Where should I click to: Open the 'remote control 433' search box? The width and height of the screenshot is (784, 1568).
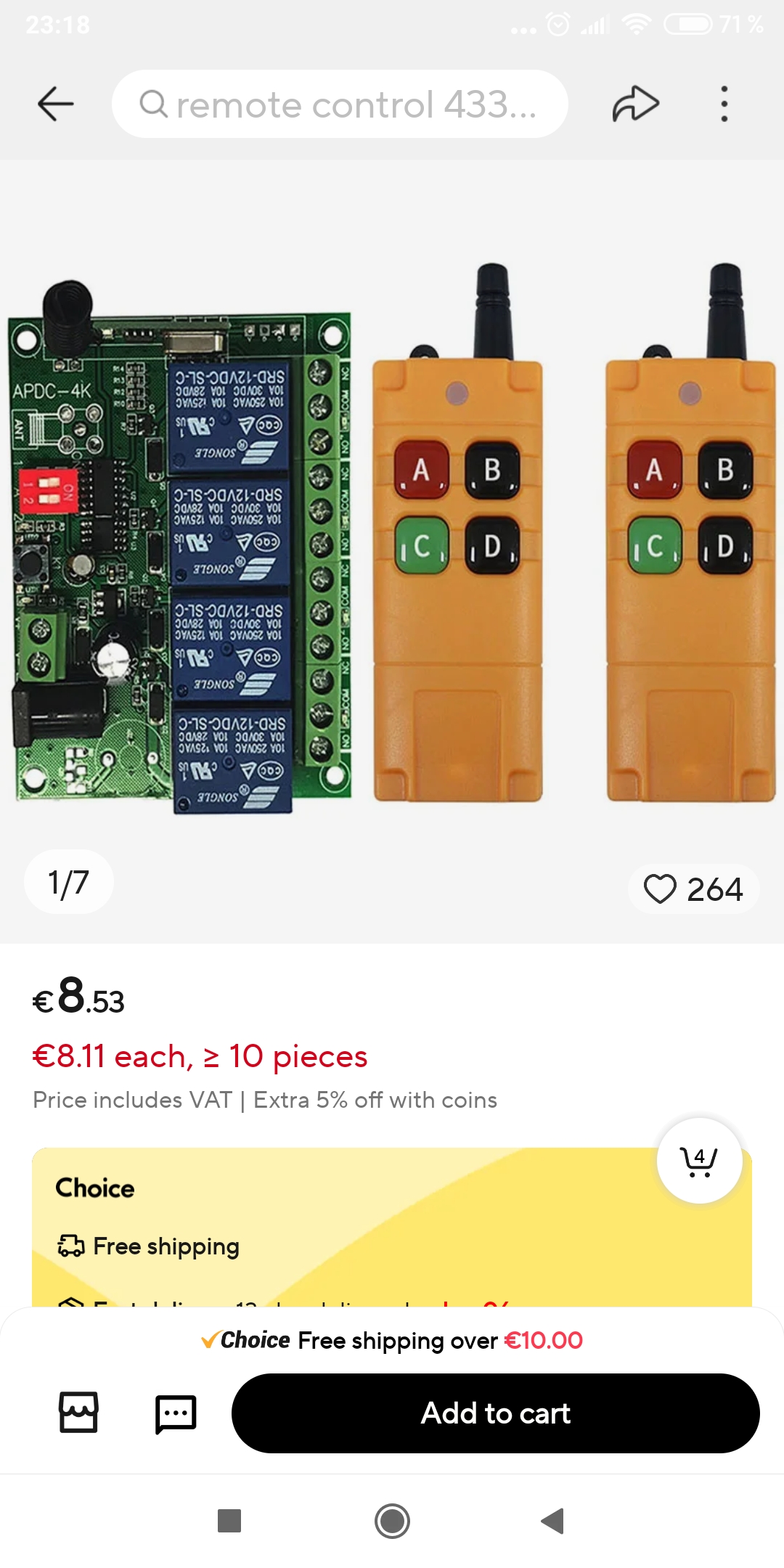pos(340,105)
